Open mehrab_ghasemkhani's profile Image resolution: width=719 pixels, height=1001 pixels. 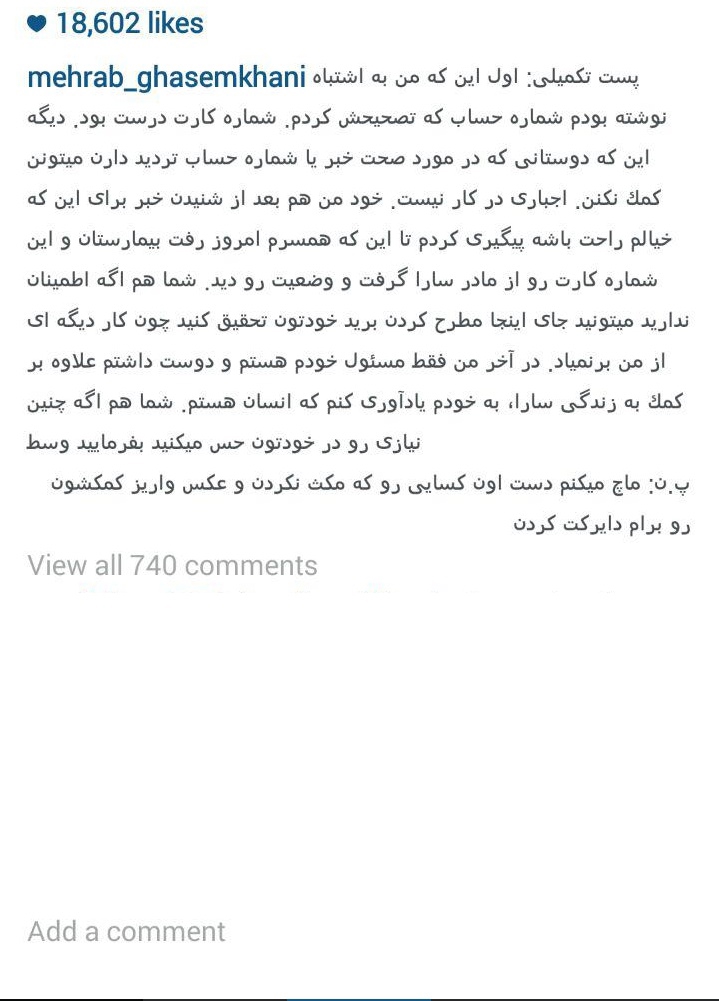click(x=165, y=78)
